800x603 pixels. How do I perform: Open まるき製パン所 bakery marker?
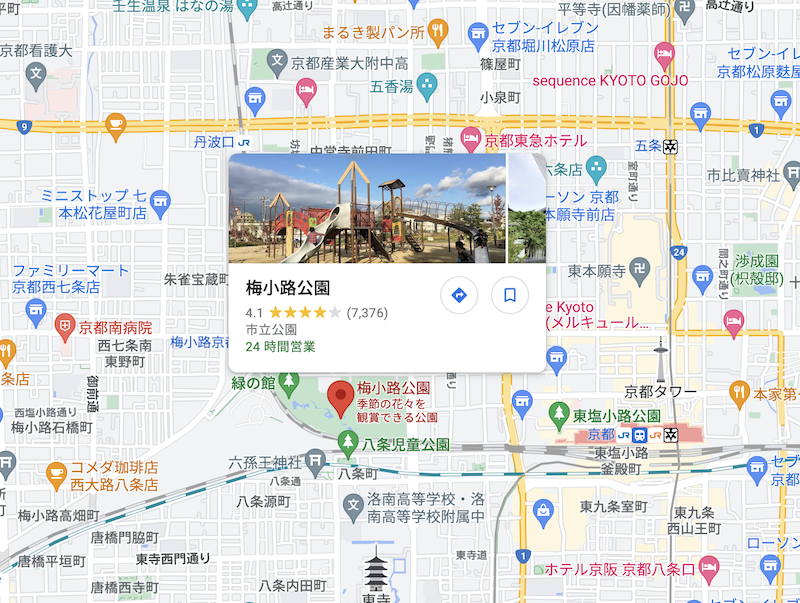439,31
